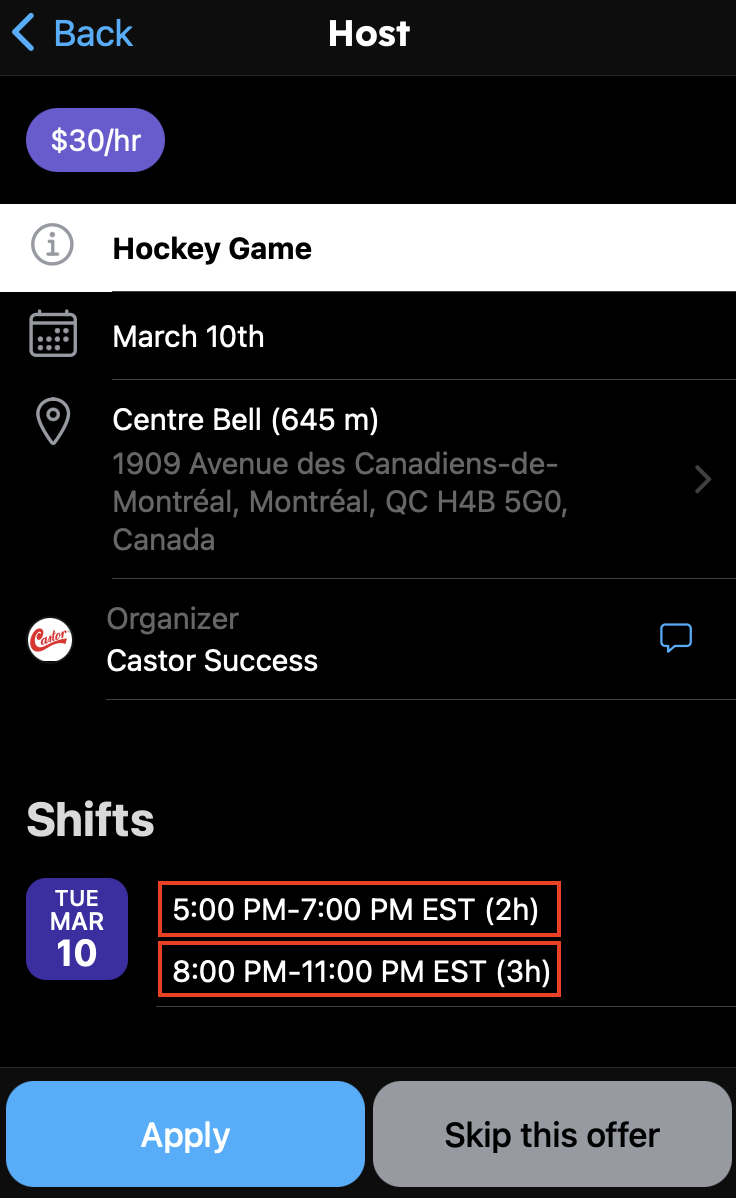Apply for this Host offer

click(x=185, y=1135)
